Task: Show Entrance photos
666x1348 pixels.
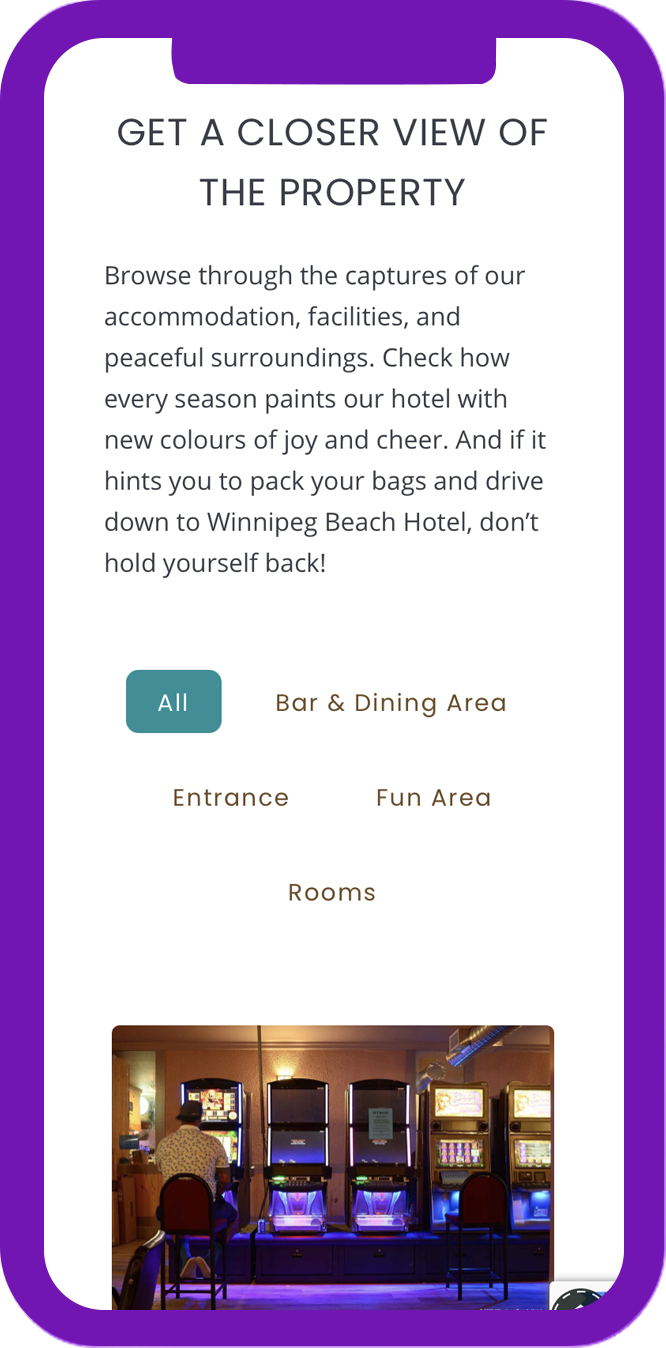Action: click(231, 797)
